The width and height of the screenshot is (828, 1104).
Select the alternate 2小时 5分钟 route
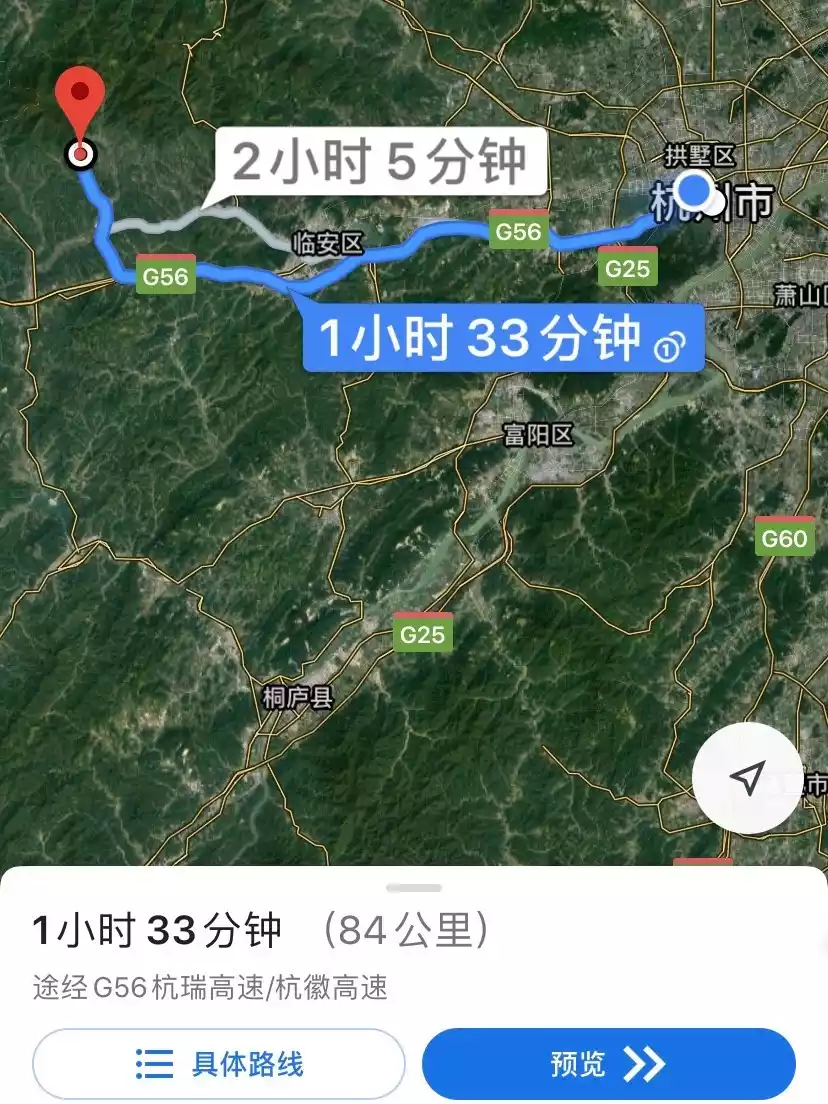pos(379,161)
